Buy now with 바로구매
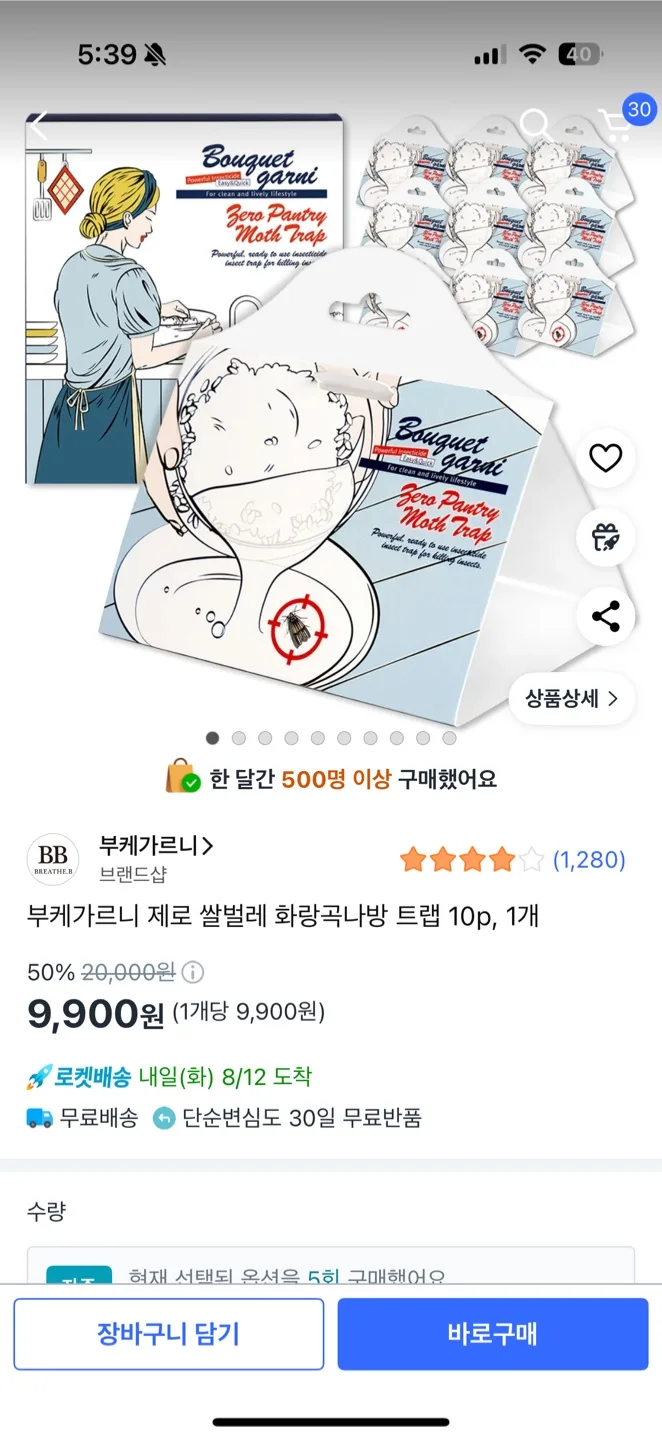This screenshot has height=1440, width=662. [493, 1333]
